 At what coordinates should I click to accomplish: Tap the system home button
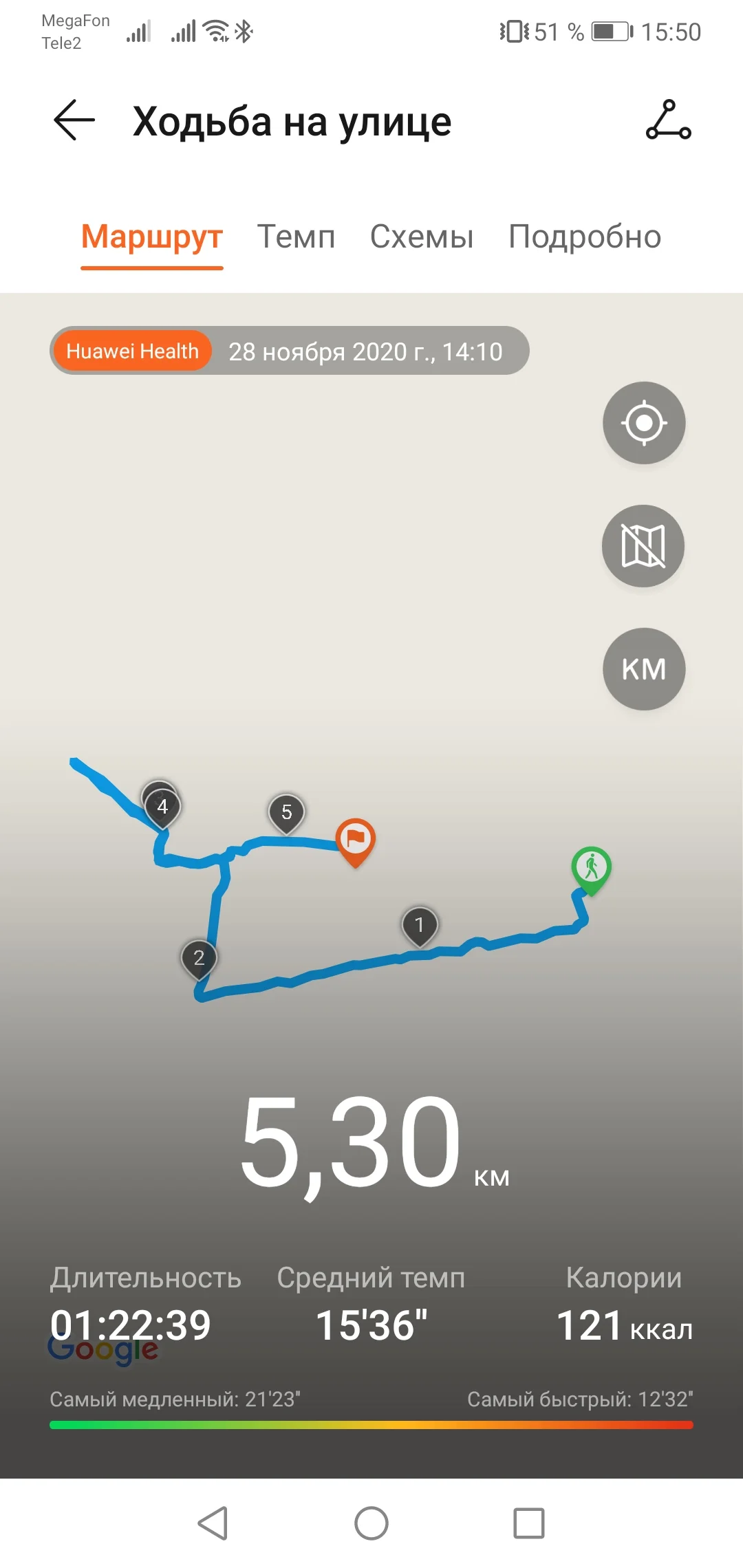tap(371, 1523)
